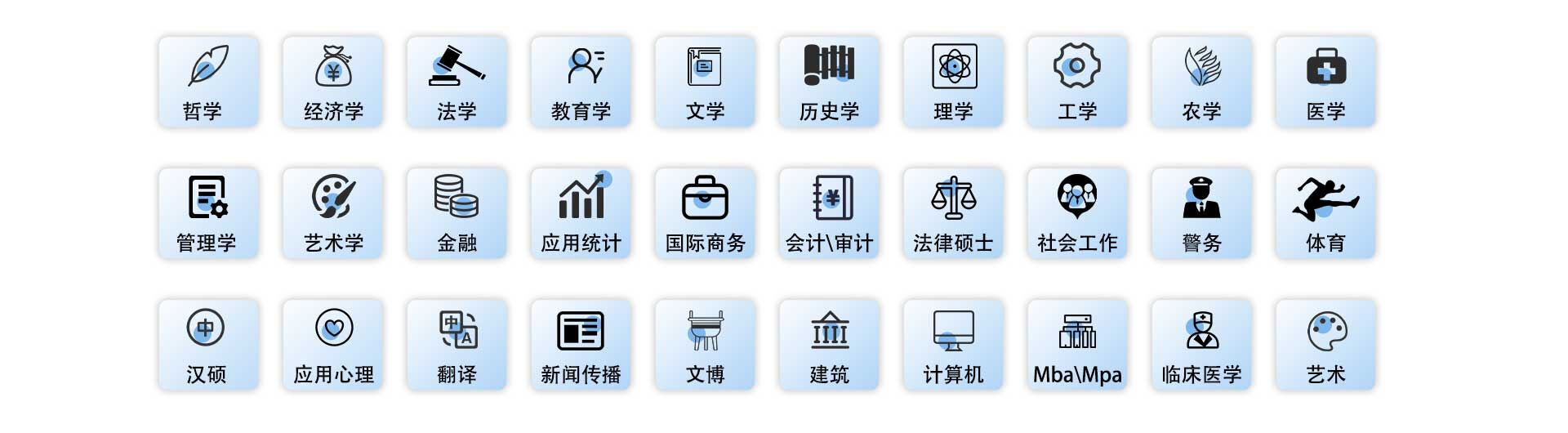Tap the 新闻传播 category
Image resolution: width=1568 pixels, height=433 pixels.
(x=581, y=345)
